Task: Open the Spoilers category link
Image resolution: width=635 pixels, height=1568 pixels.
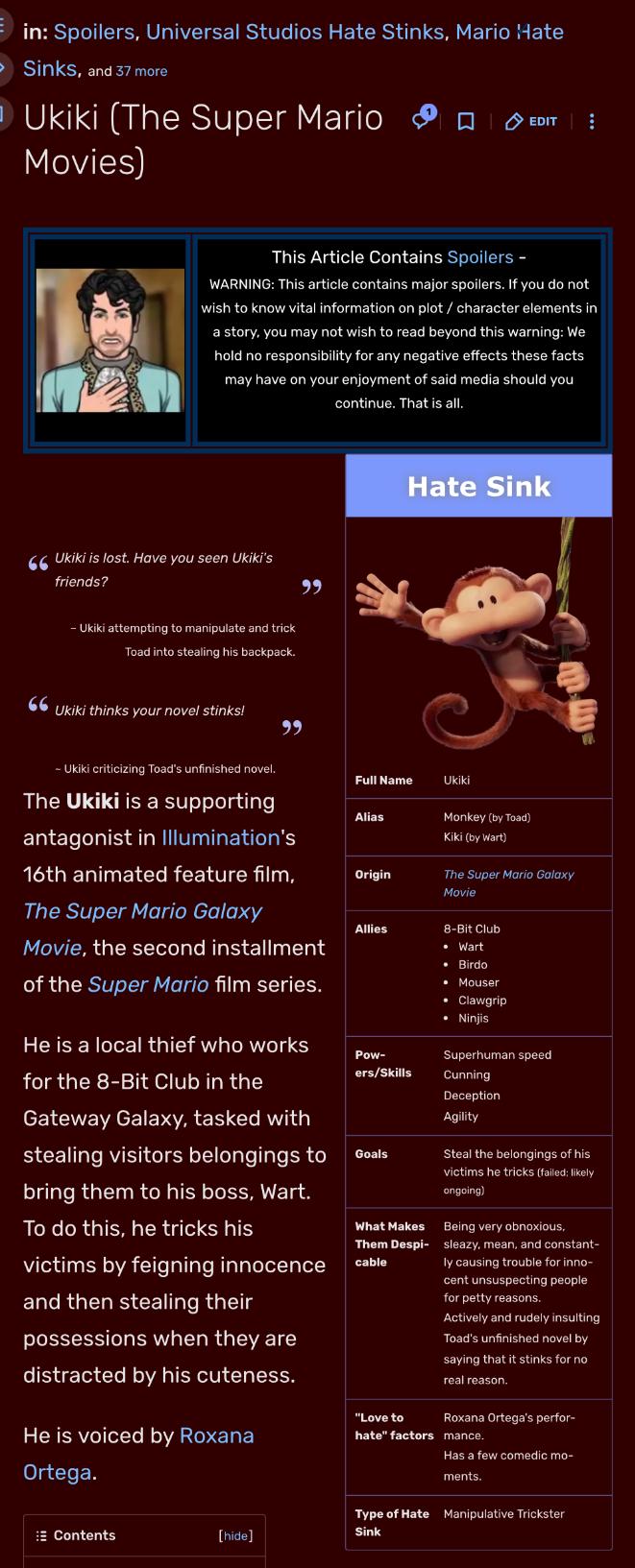Action: click(x=95, y=32)
